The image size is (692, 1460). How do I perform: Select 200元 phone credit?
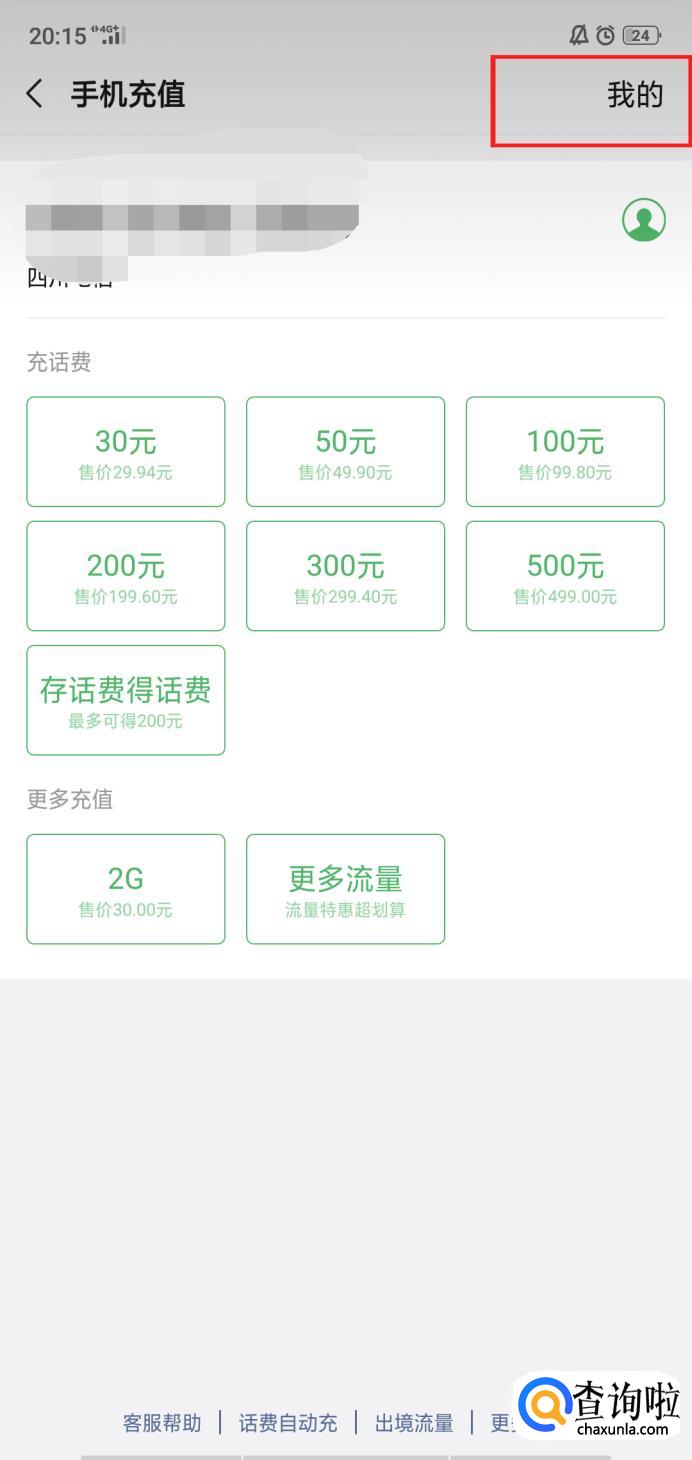(x=126, y=576)
